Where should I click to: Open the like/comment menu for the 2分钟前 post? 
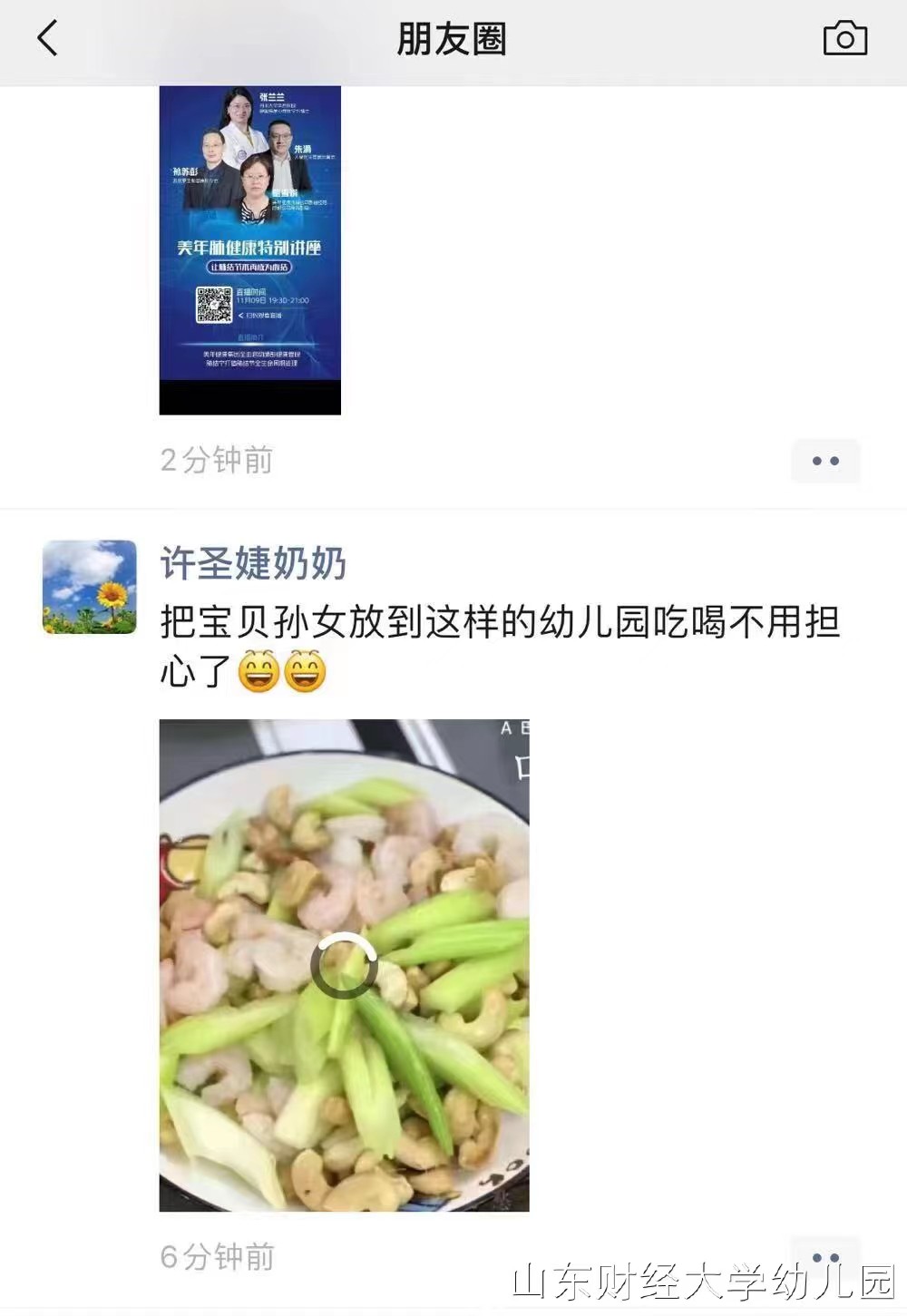[x=825, y=461]
